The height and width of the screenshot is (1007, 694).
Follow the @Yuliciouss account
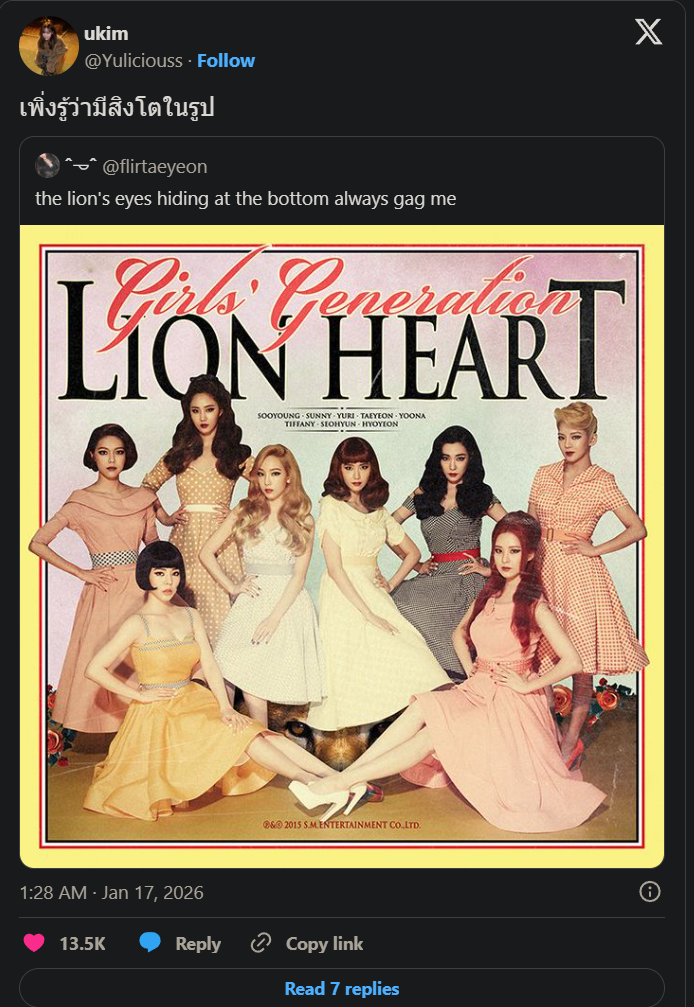click(x=225, y=61)
